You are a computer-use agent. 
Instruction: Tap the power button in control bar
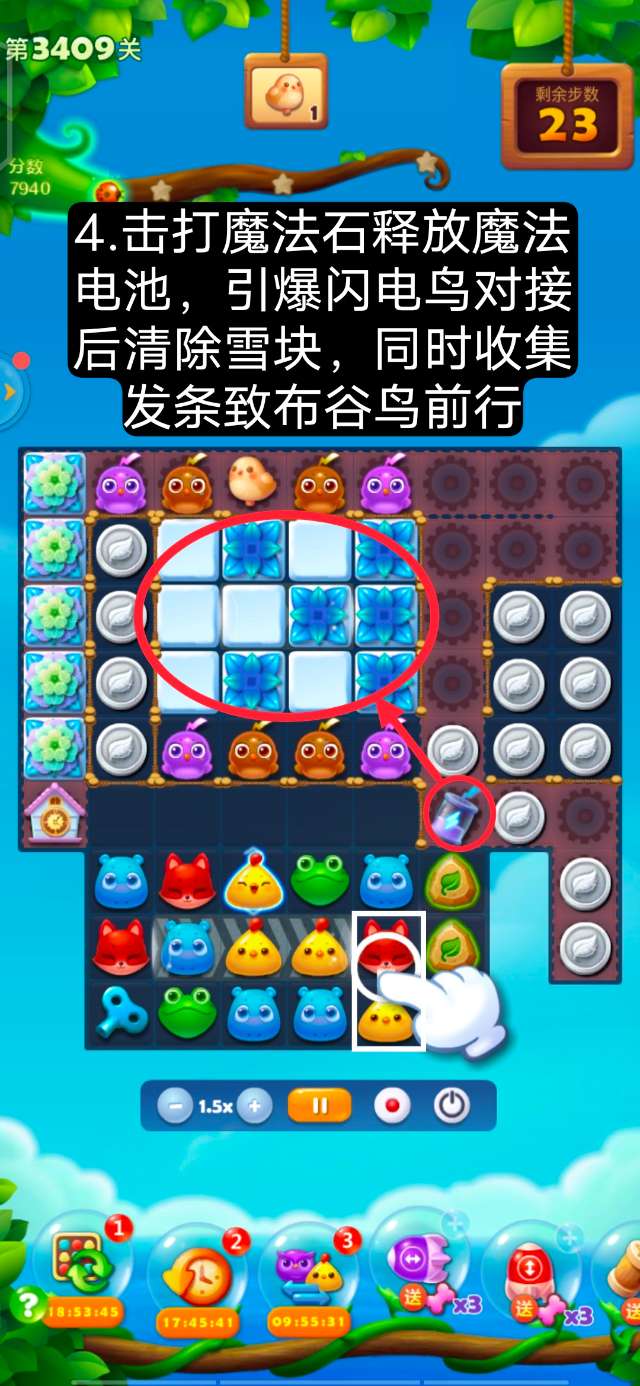pos(452,1106)
